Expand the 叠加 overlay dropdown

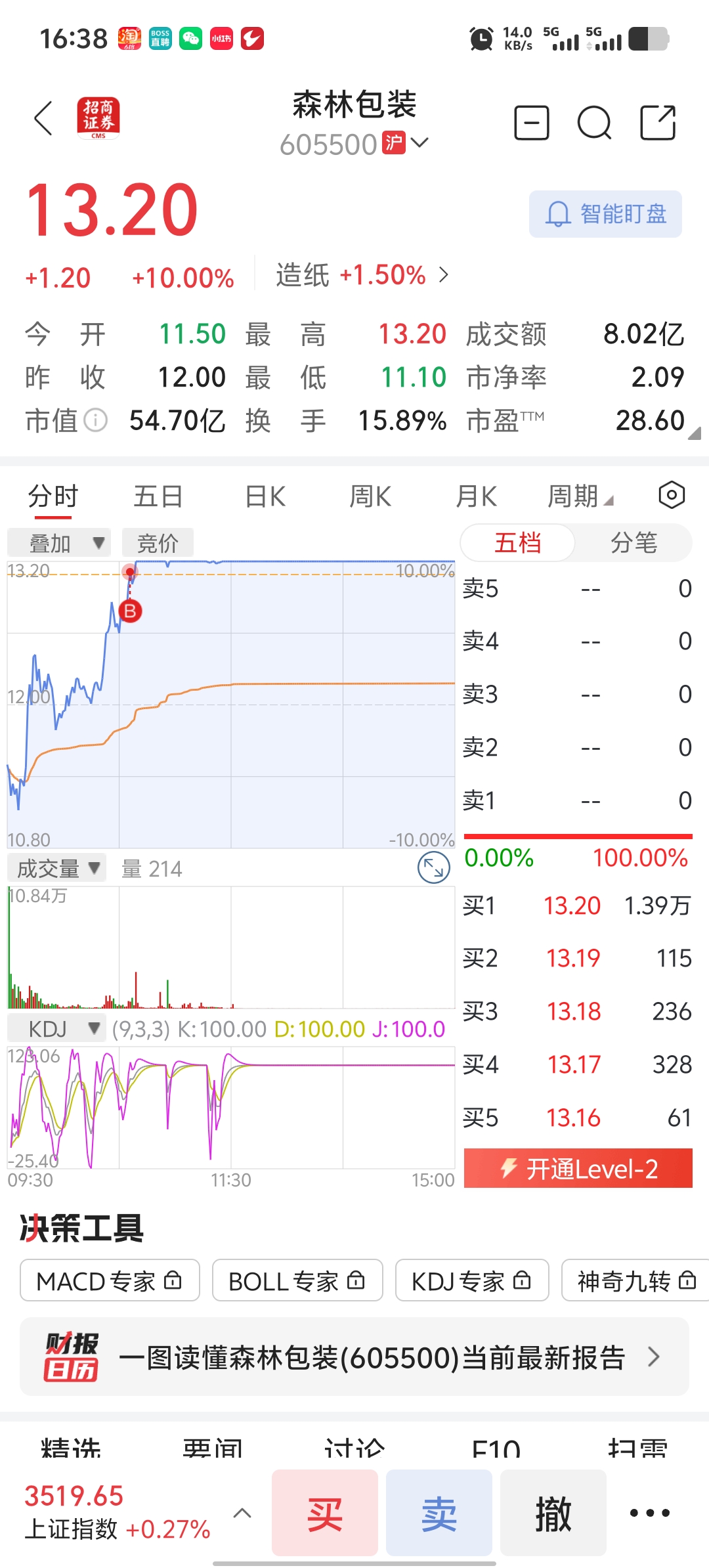pyautogui.click(x=59, y=543)
